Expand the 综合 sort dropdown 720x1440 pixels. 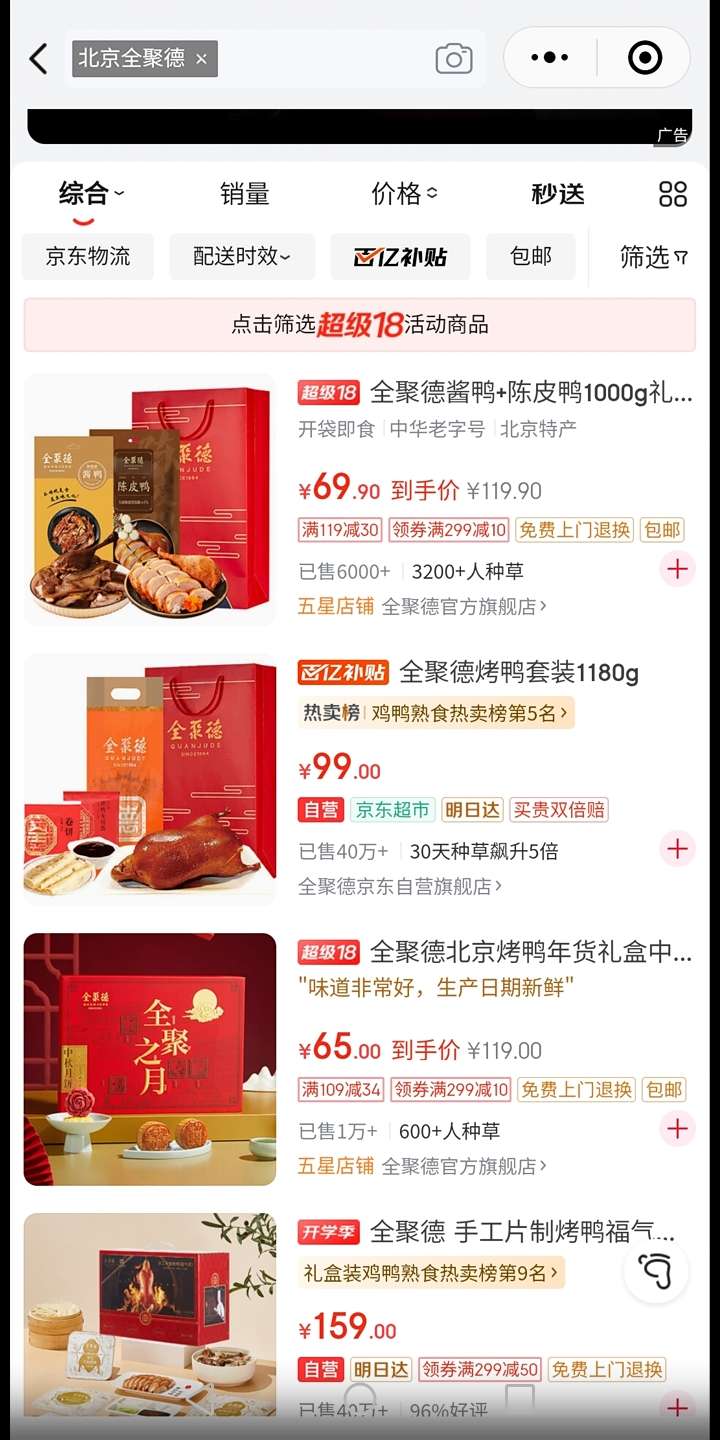pos(90,193)
